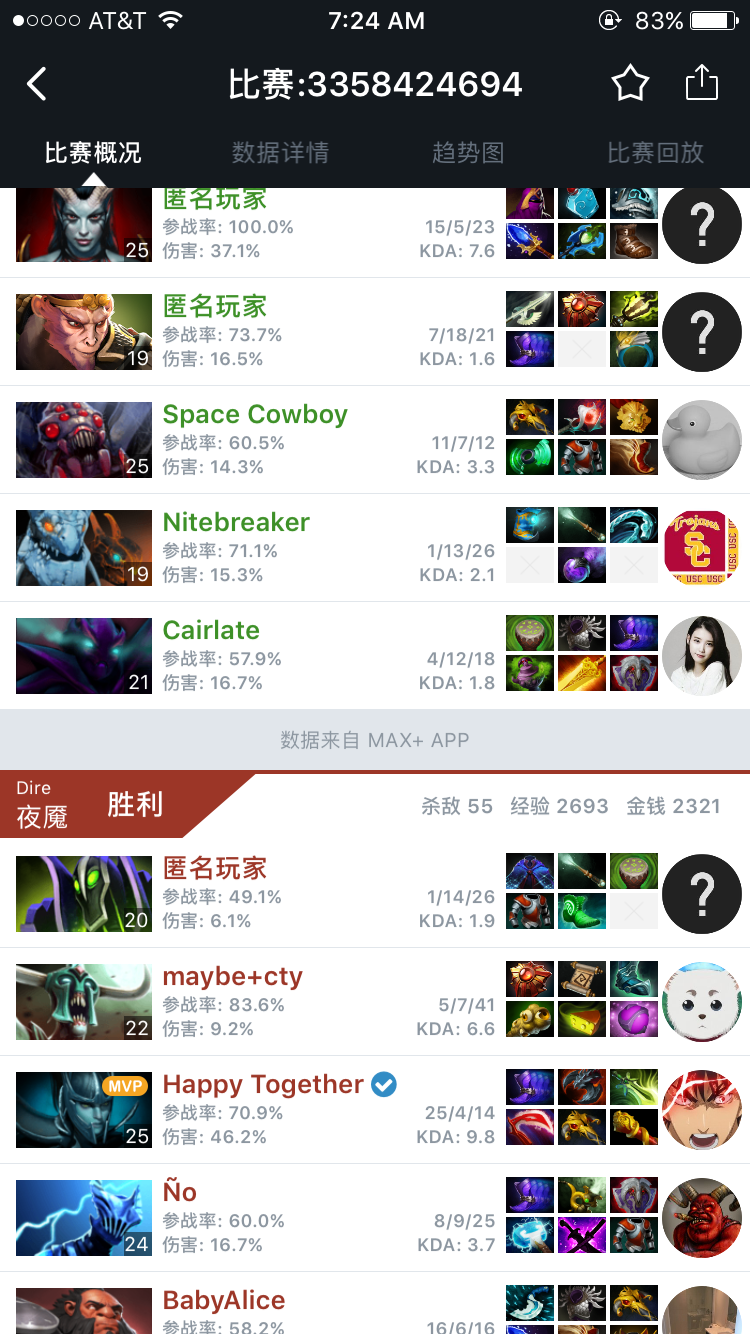Screen dimensions: 750x1334
Task: Go back using the top-left arrow
Action: (37, 84)
